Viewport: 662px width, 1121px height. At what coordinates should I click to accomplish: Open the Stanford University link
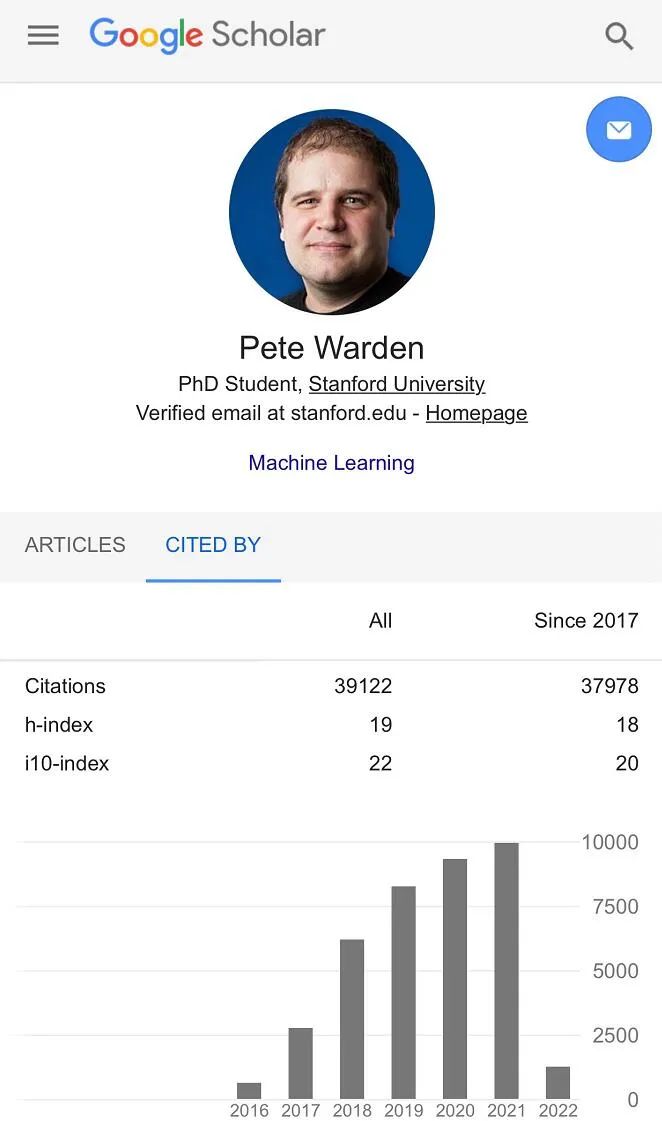(x=396, y=384)
